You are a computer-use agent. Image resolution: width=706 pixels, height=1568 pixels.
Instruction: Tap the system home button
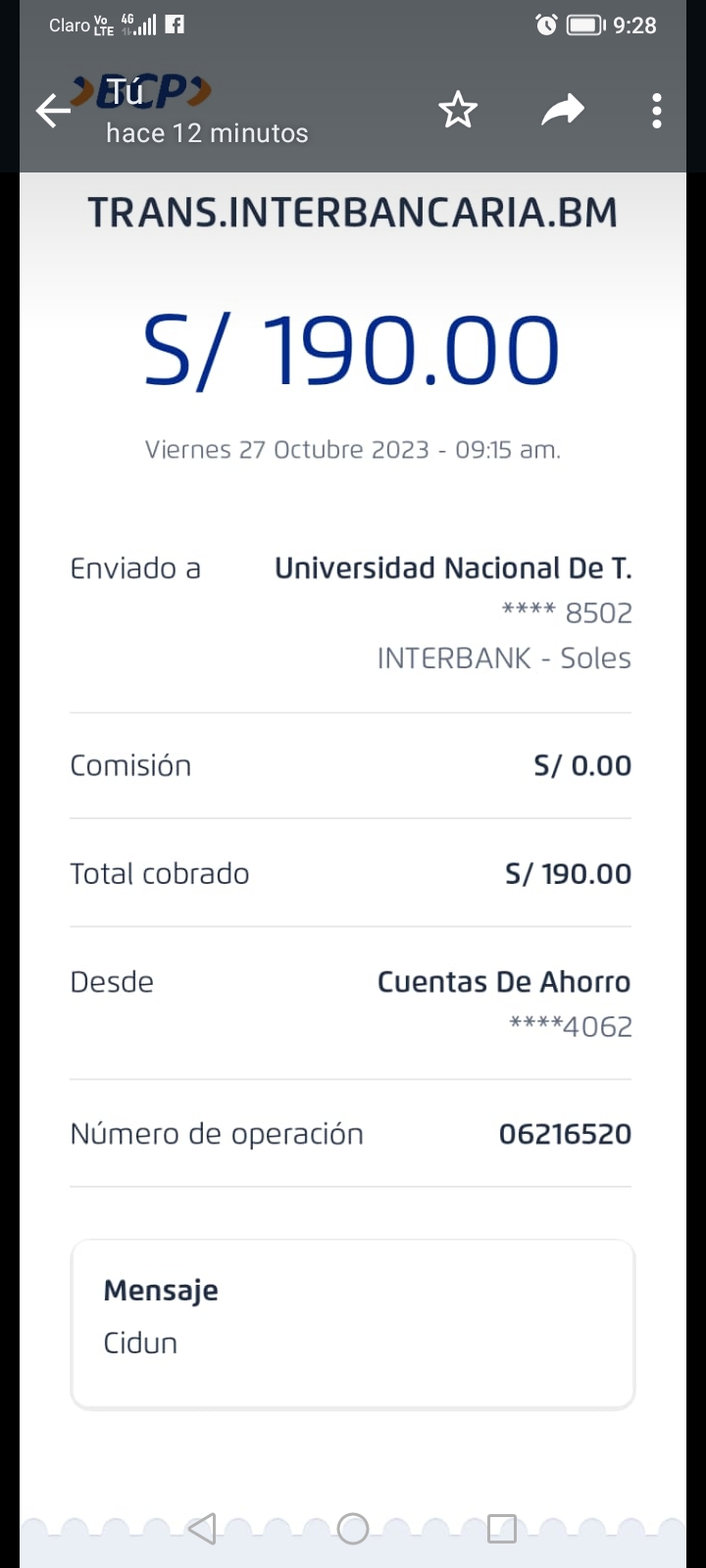pos(352,1529)
